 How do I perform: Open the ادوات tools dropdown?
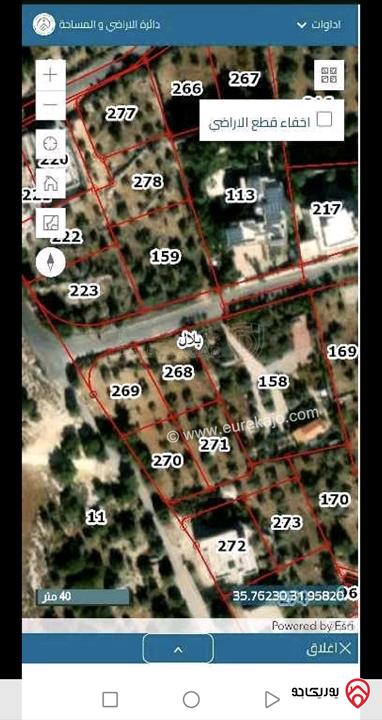click(319, 25)
